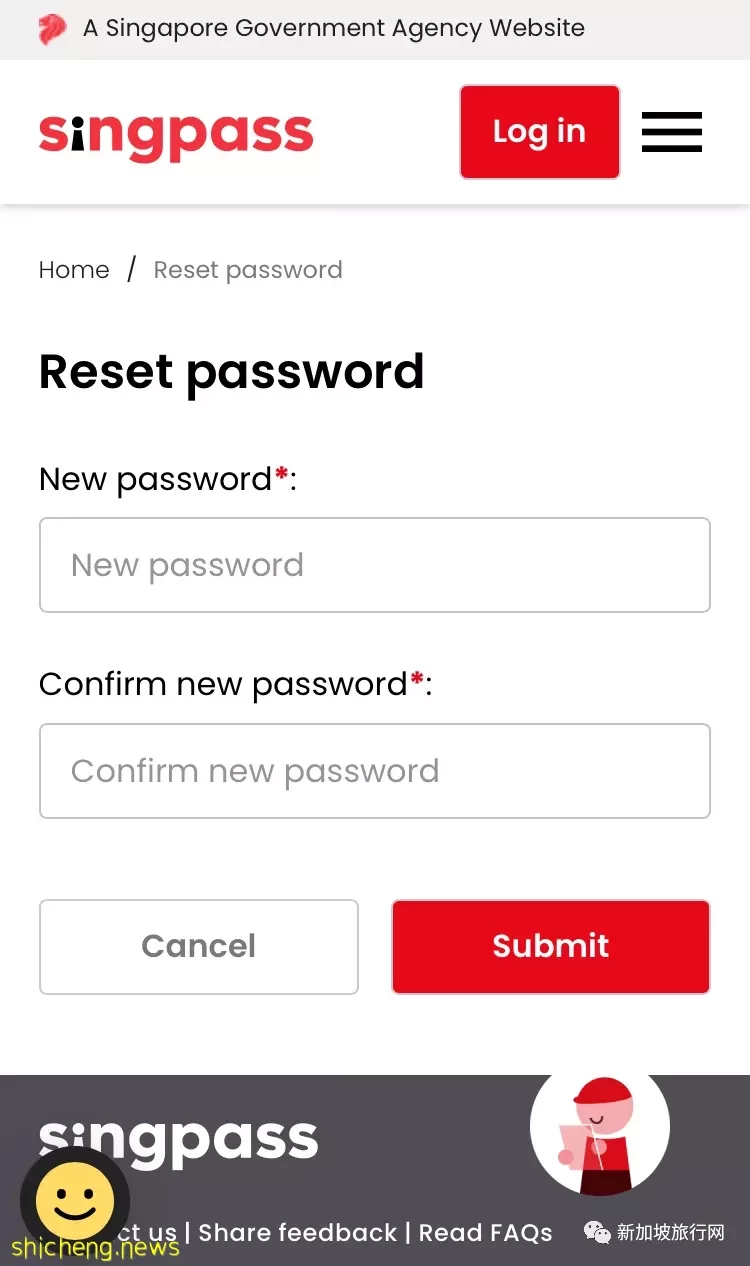The width and height of the screenshot is (750, 1266).
Task: Cancel the password reset
Action: pos(199,947)
